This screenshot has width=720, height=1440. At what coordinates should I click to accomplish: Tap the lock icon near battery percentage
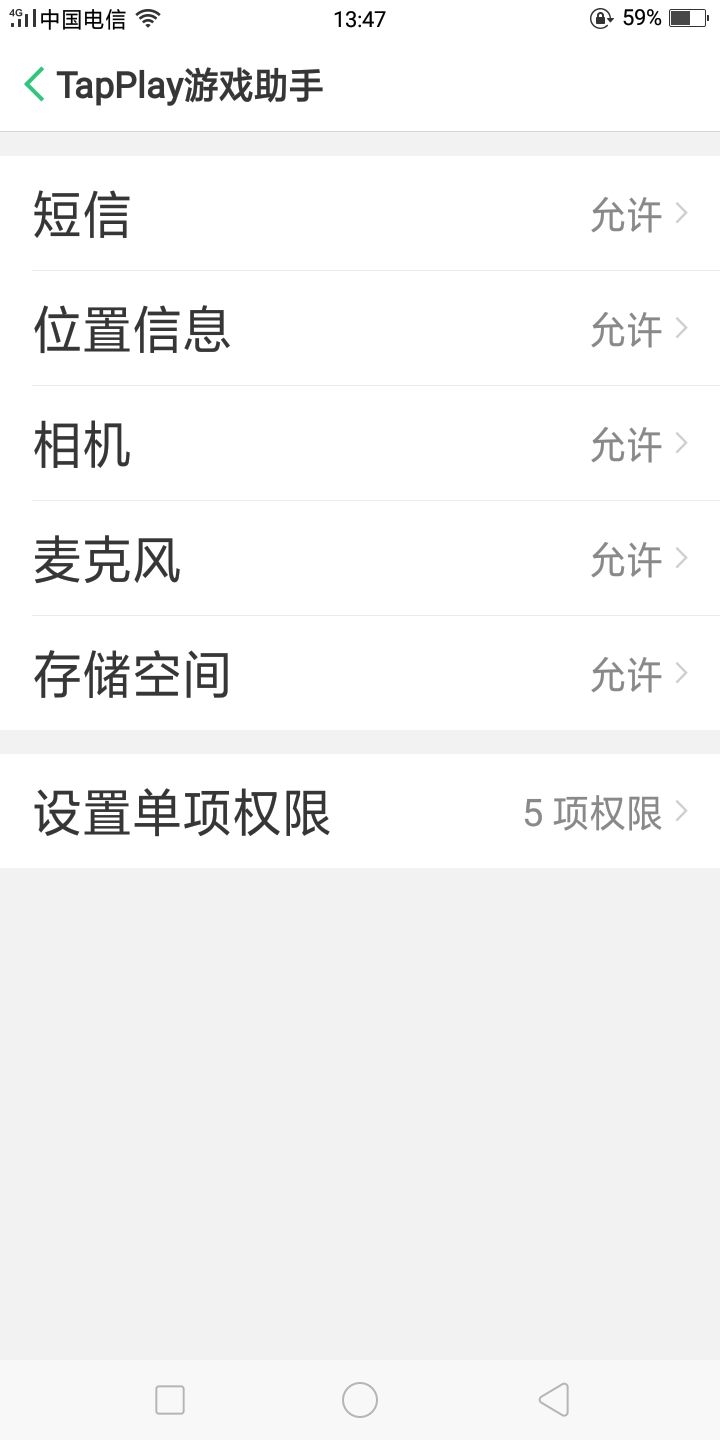600,17
